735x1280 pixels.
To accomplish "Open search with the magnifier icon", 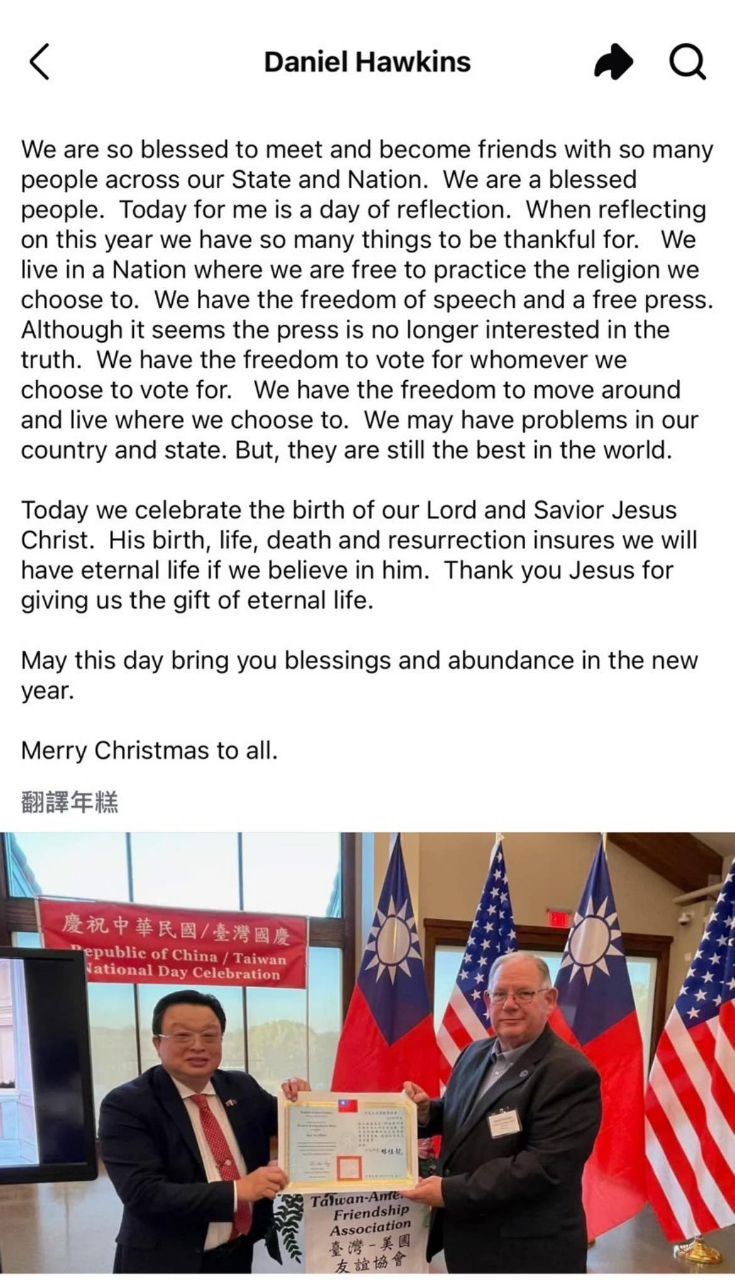I will (687, 63).
